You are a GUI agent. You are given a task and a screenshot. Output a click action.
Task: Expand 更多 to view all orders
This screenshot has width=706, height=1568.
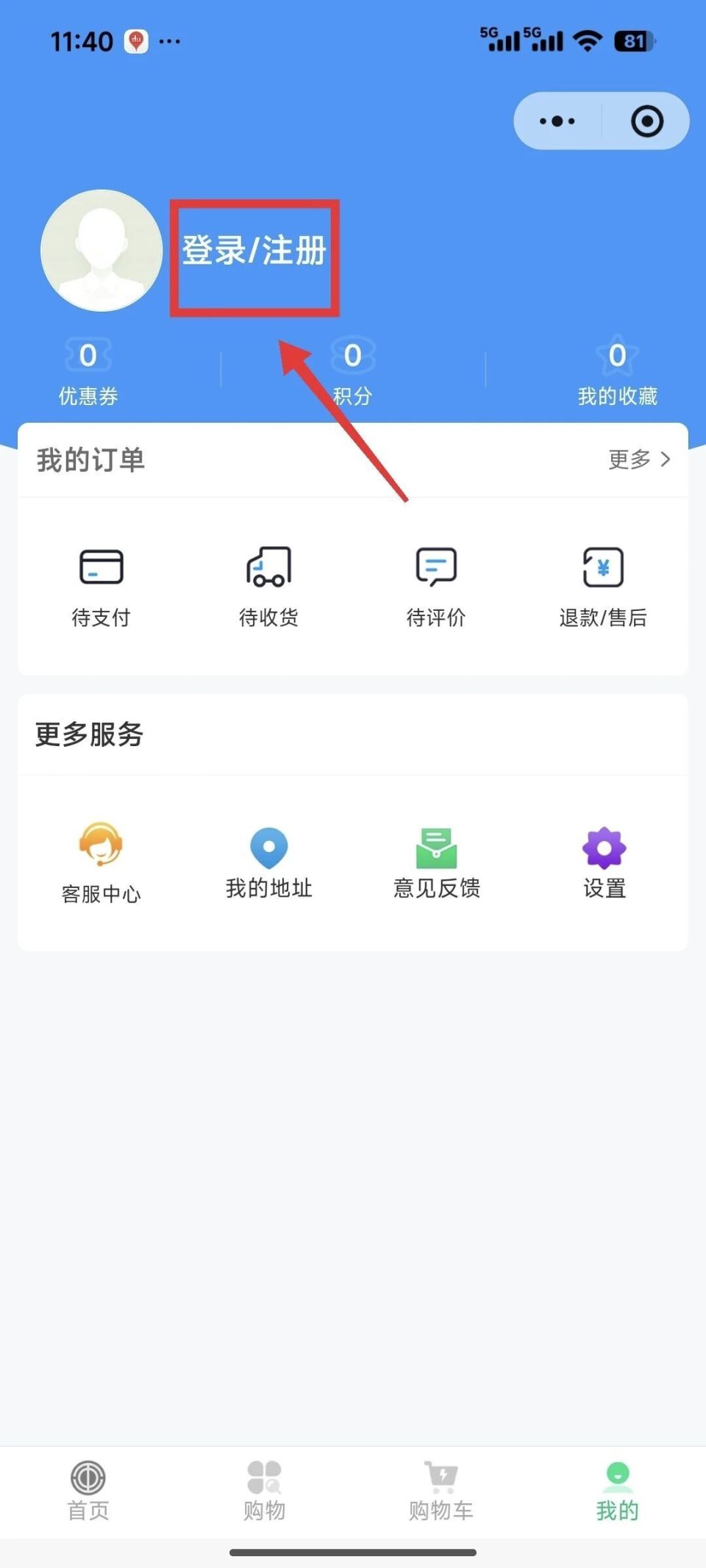pos(637,459)
